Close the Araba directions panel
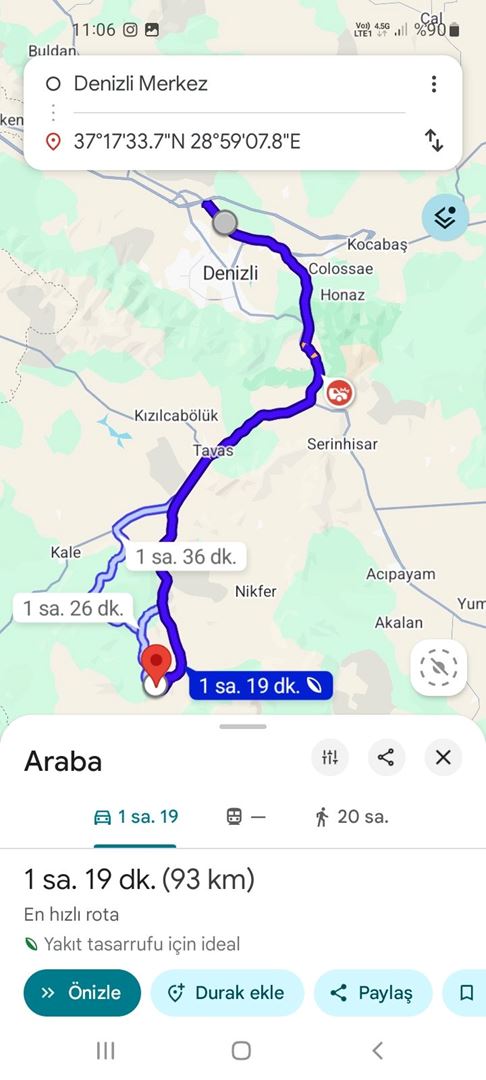This screenshot has height=1080, width=486. point(443,758)
